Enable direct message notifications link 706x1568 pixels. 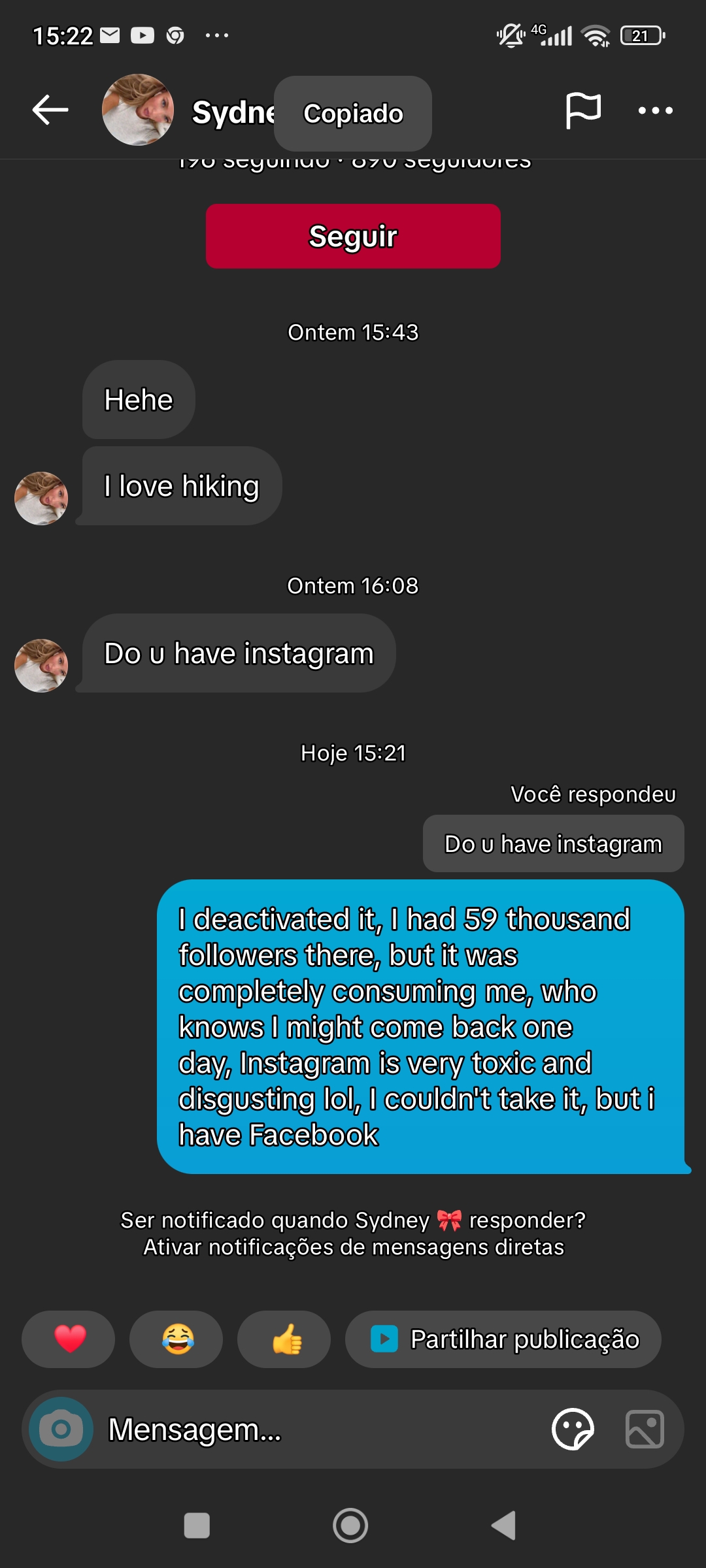[354, 1247]
